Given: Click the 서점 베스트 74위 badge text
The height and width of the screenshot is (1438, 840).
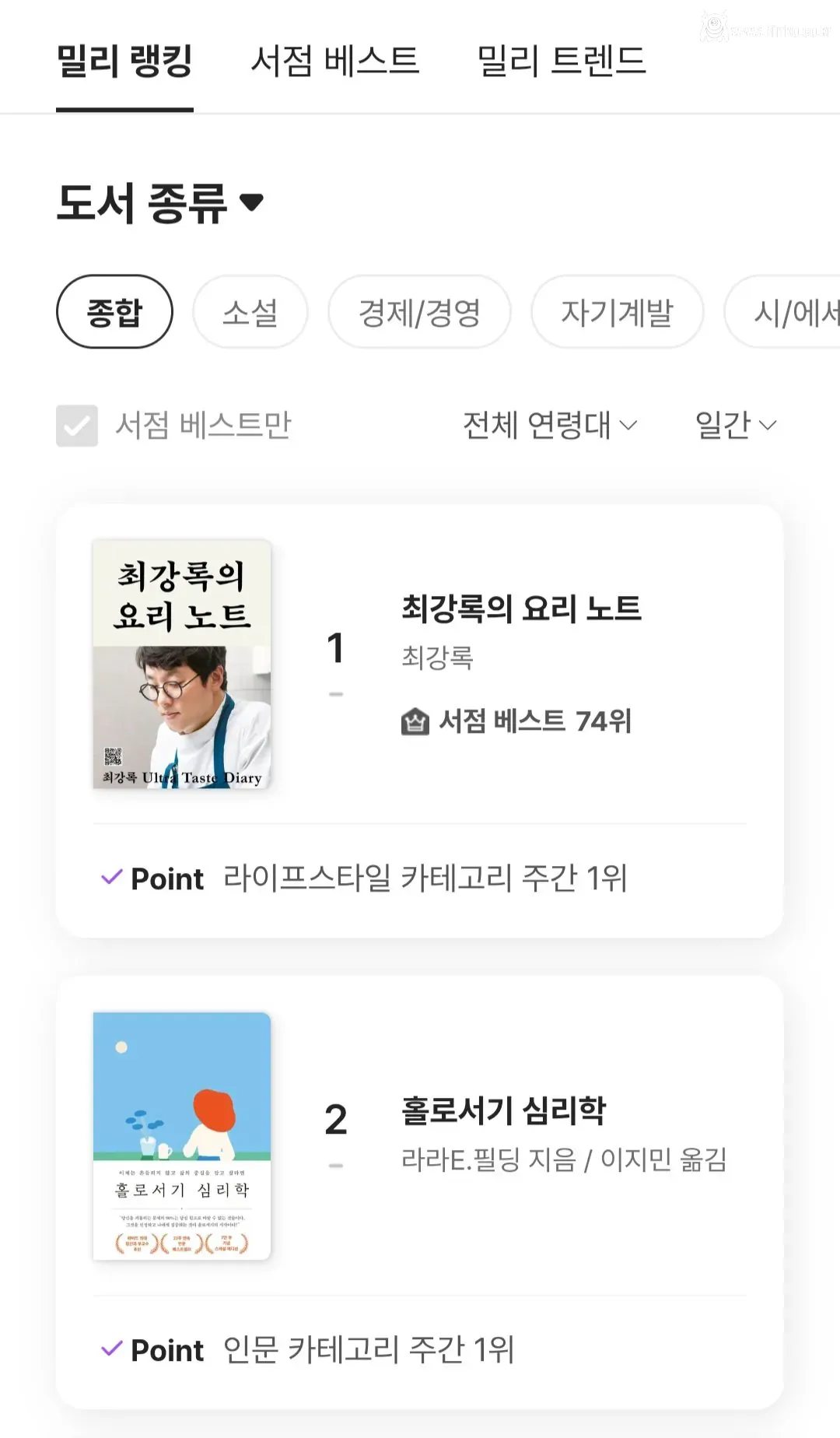Looking at the screenshot, I should (x=534, y=723).
